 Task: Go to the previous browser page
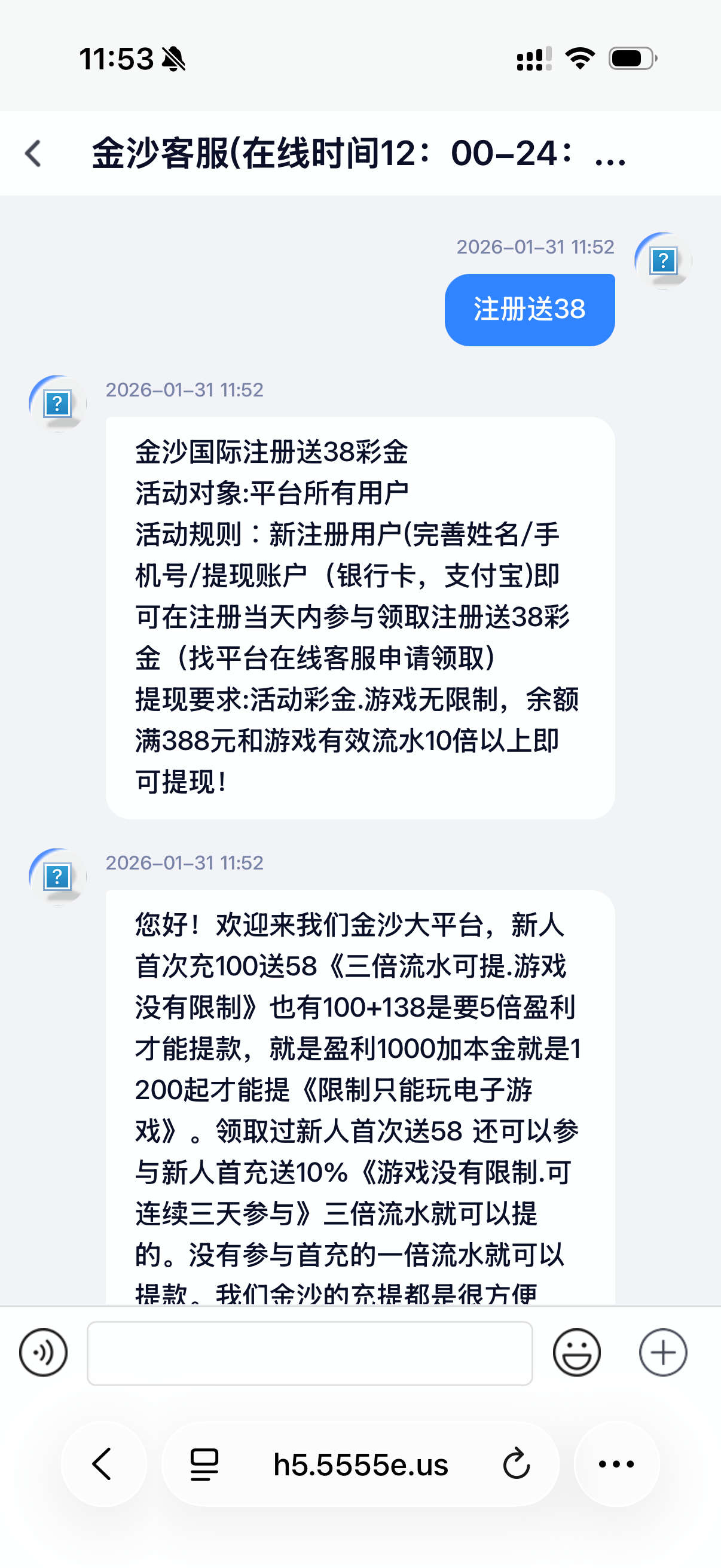[x=103, y=1464]
